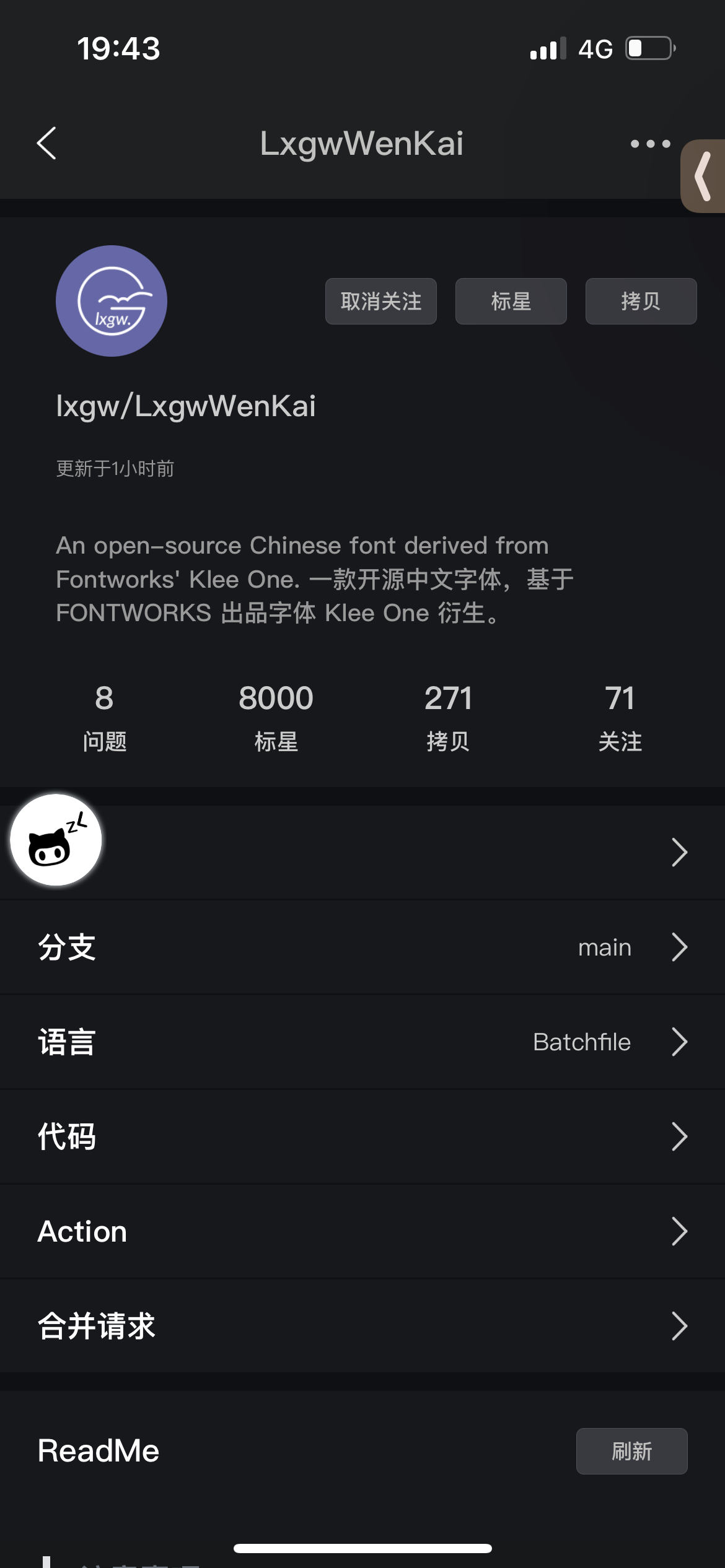Open the 代码 code browser row
Screen dimensions: 725x1568
(x=362, y=1137)
